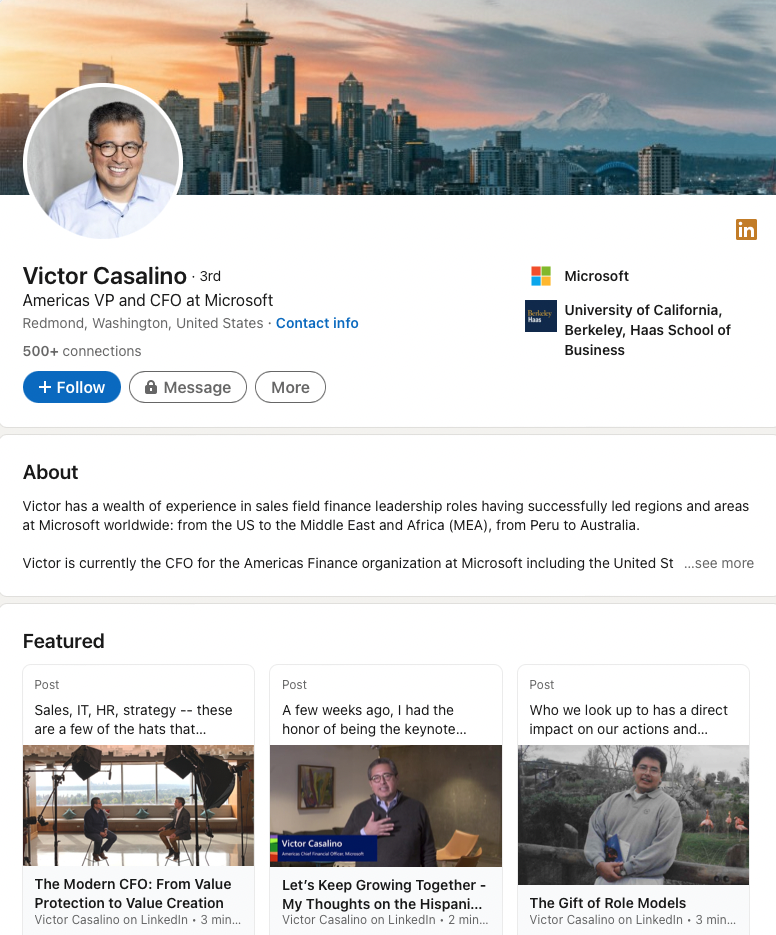Tap the Message button
The image size is (776, 935).
187,387
